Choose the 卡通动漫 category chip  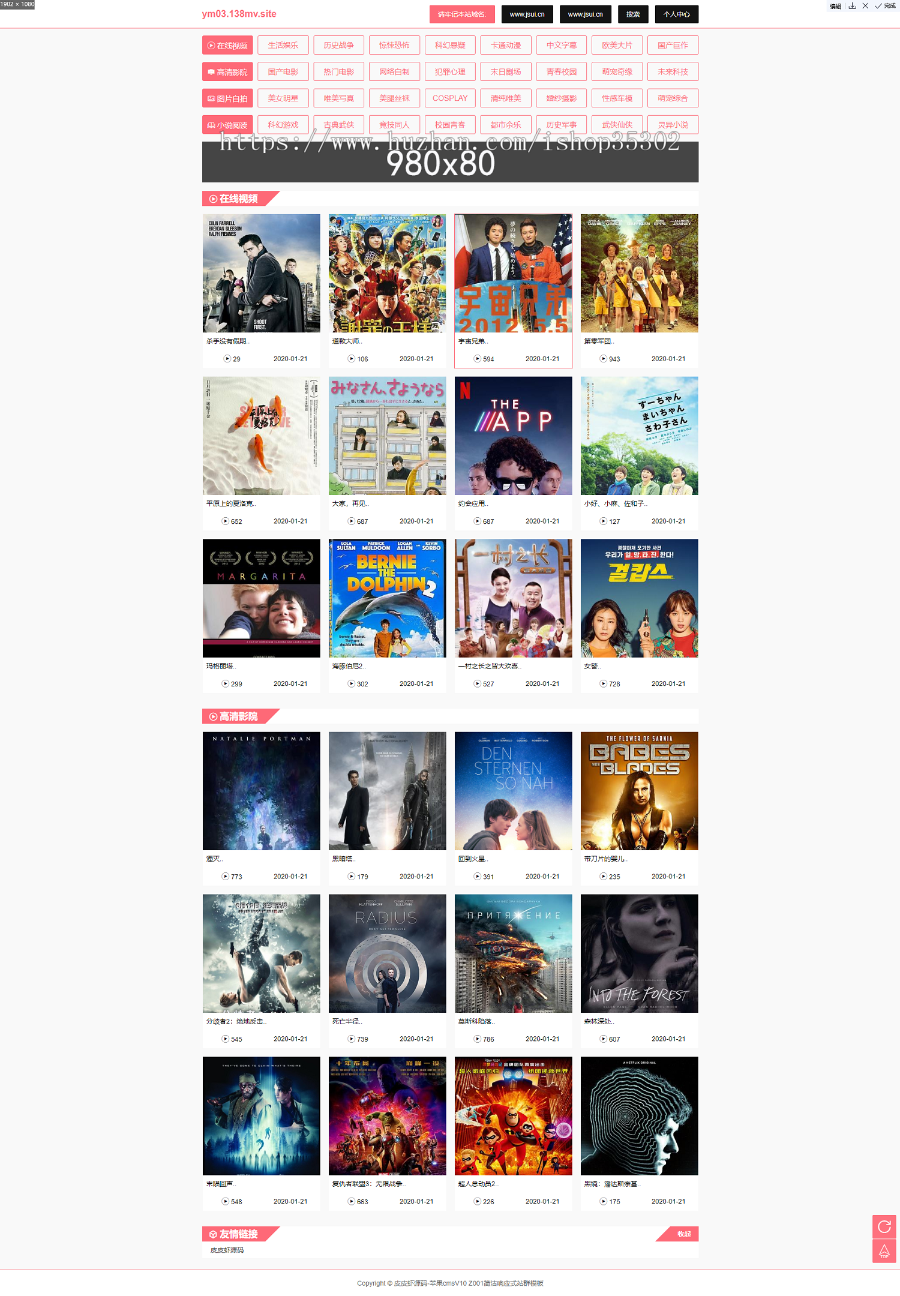point(506,45)
